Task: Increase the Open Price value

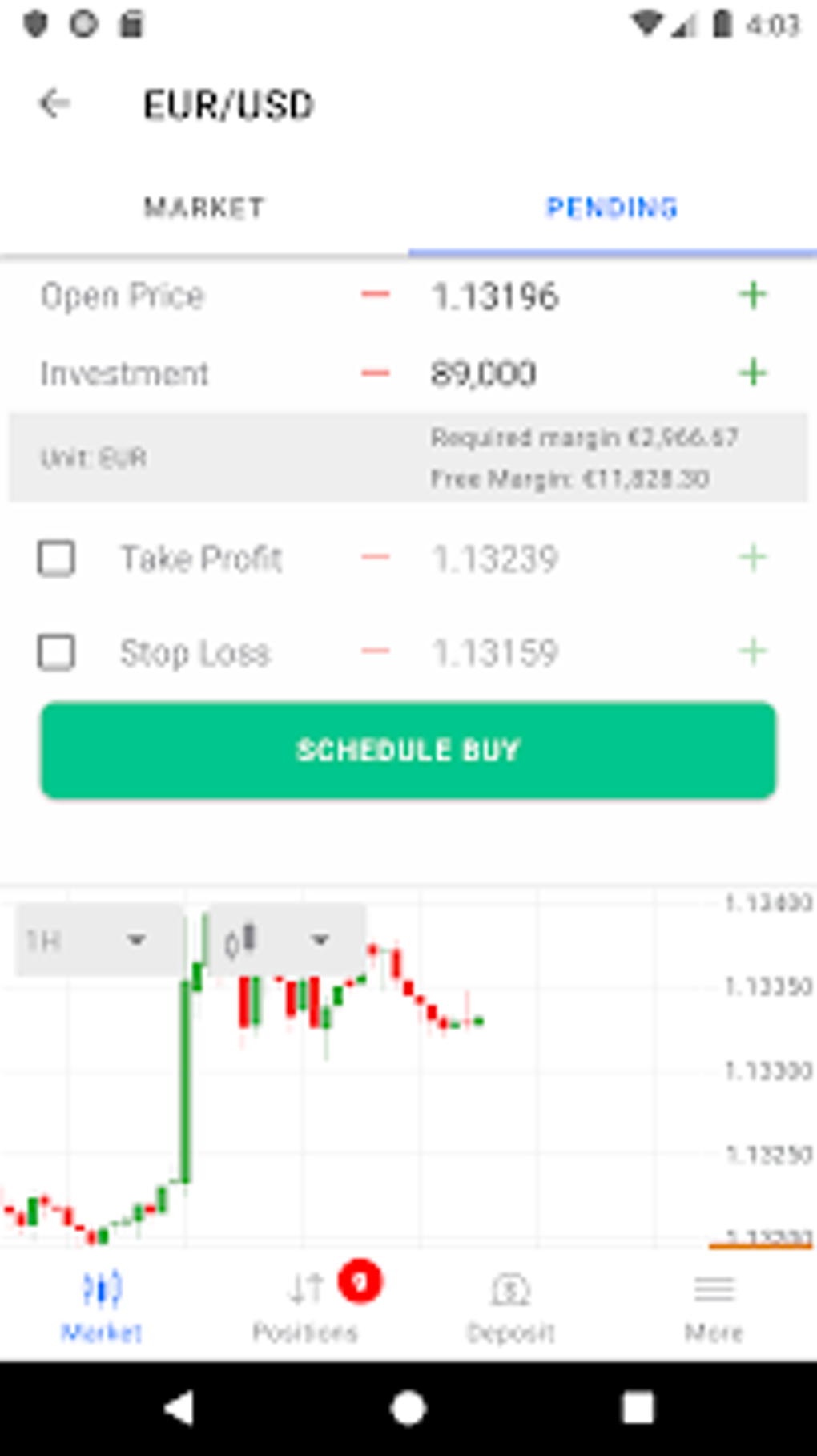Action: pyautogui.click(x=752, y=296)
